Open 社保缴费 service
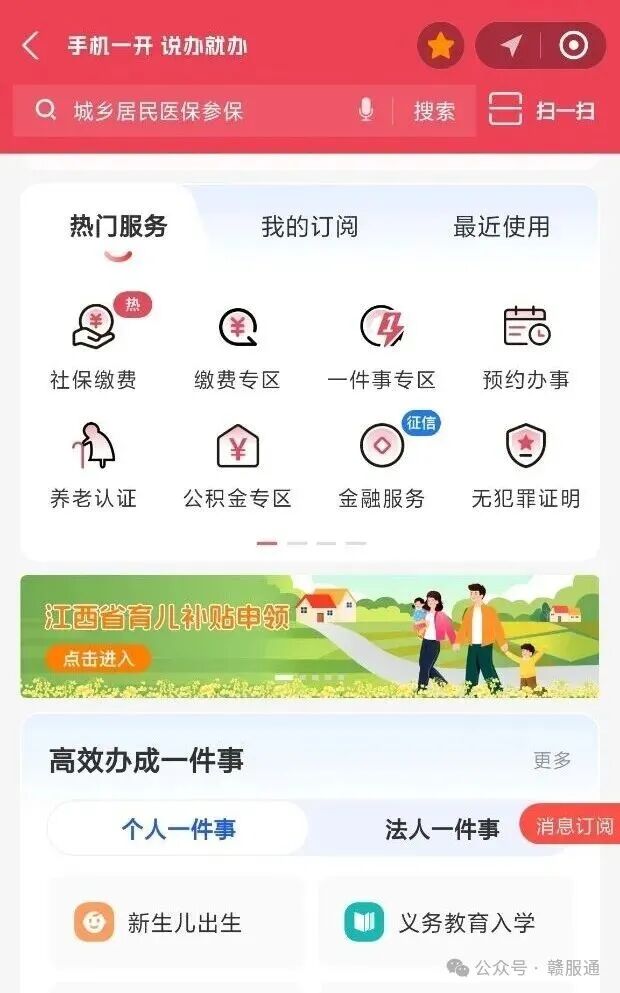This screenshot has width=620, height=993. 93,345
